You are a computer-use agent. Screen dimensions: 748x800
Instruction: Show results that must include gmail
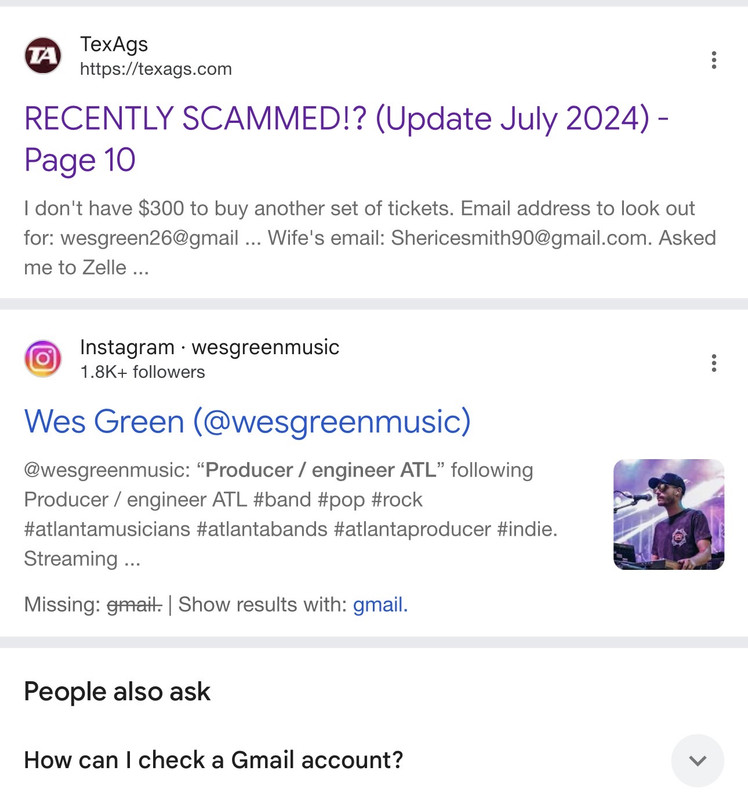[380, 605]
